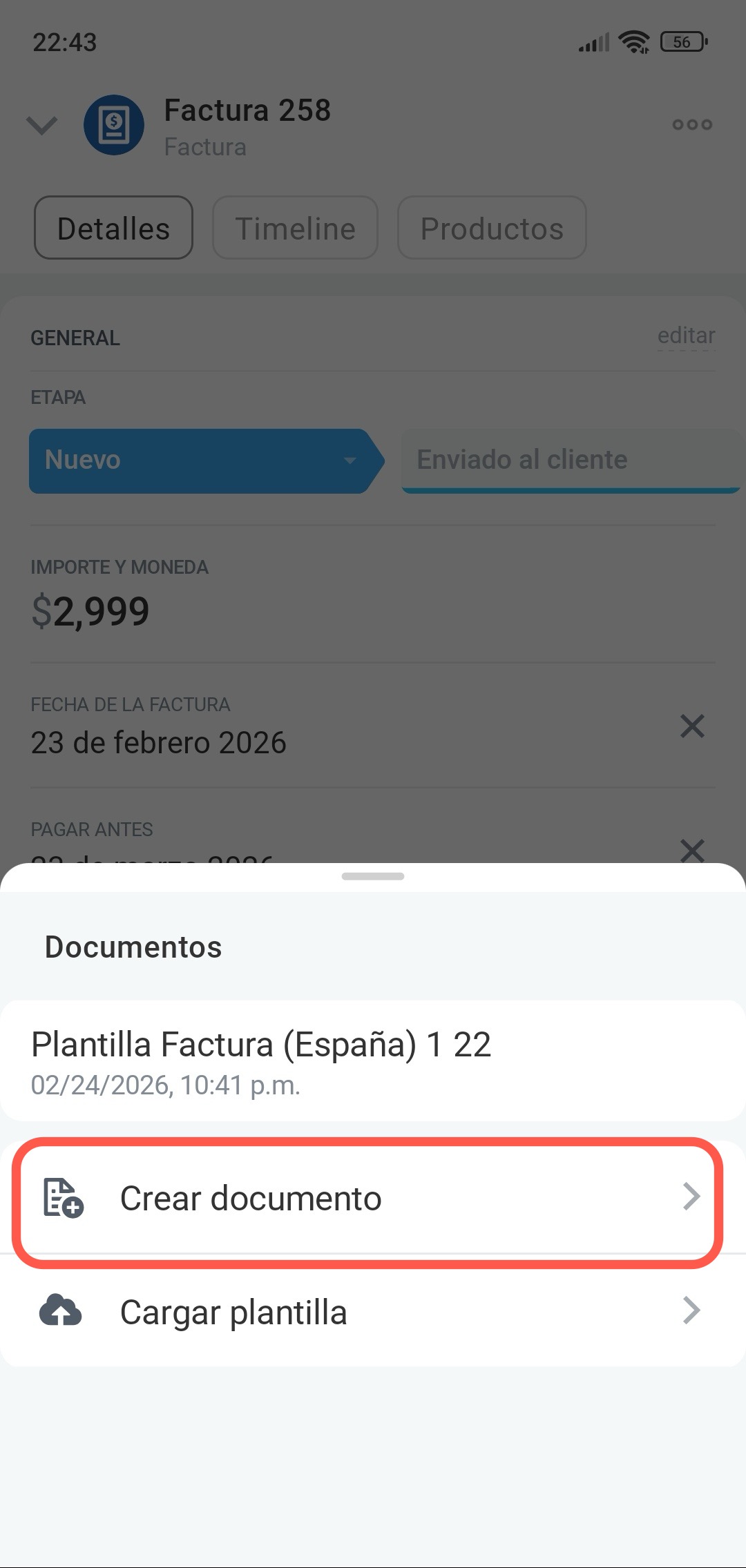This screenshot has width=746, height=1568.
Task: Switch to the Timeline tab
Action: pyautogui.click(x=295, y=229)
